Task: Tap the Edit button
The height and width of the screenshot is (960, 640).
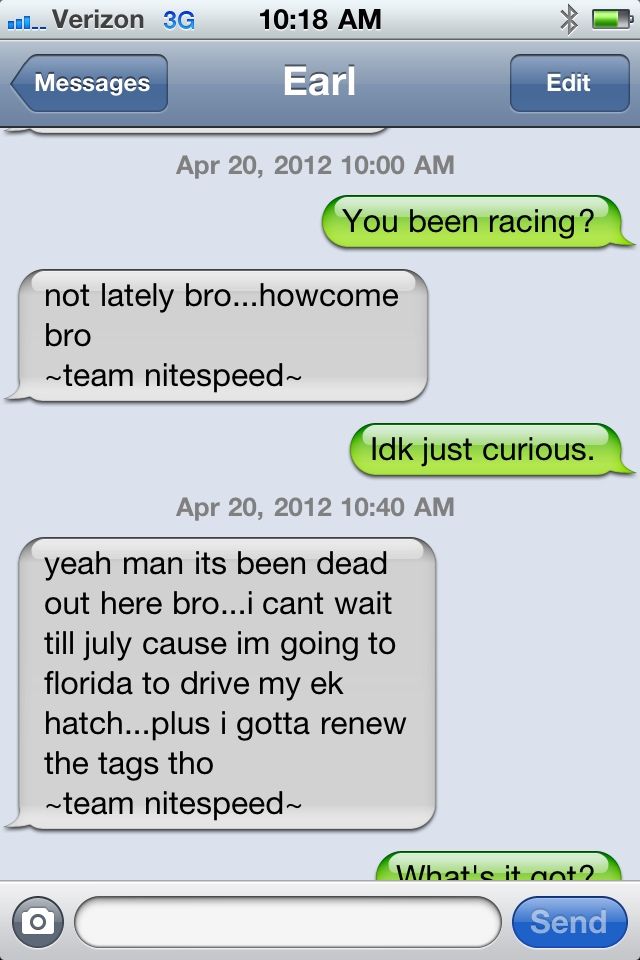Action: click(568, 83)
